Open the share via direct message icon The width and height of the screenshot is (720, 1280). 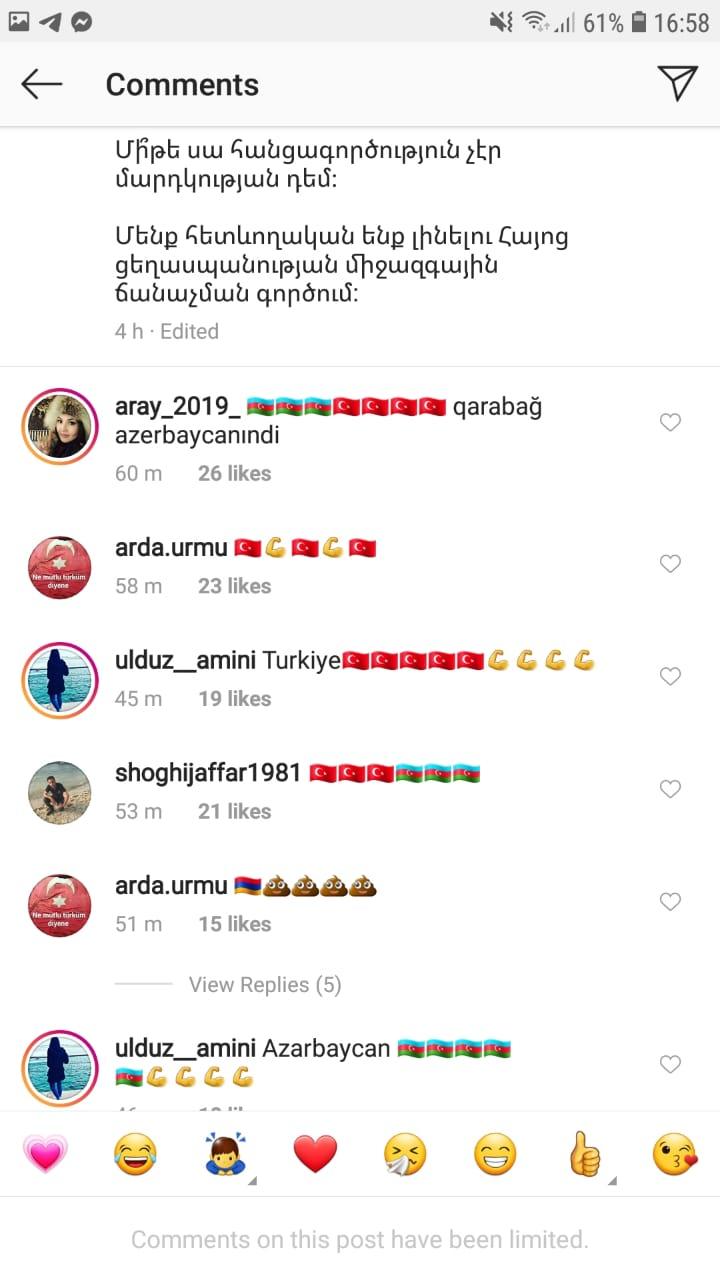coord(677,84)
